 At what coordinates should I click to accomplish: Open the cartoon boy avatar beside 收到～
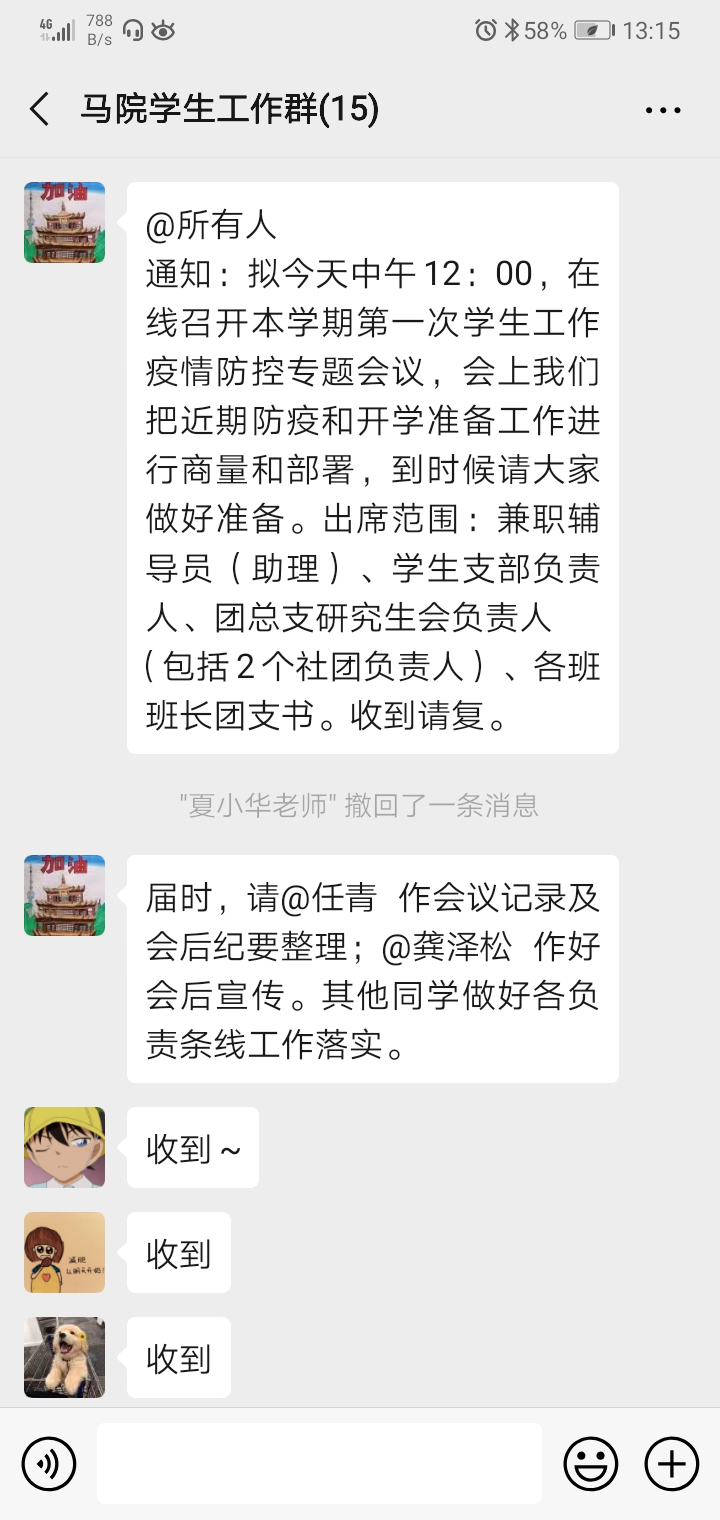[64, 1147]
